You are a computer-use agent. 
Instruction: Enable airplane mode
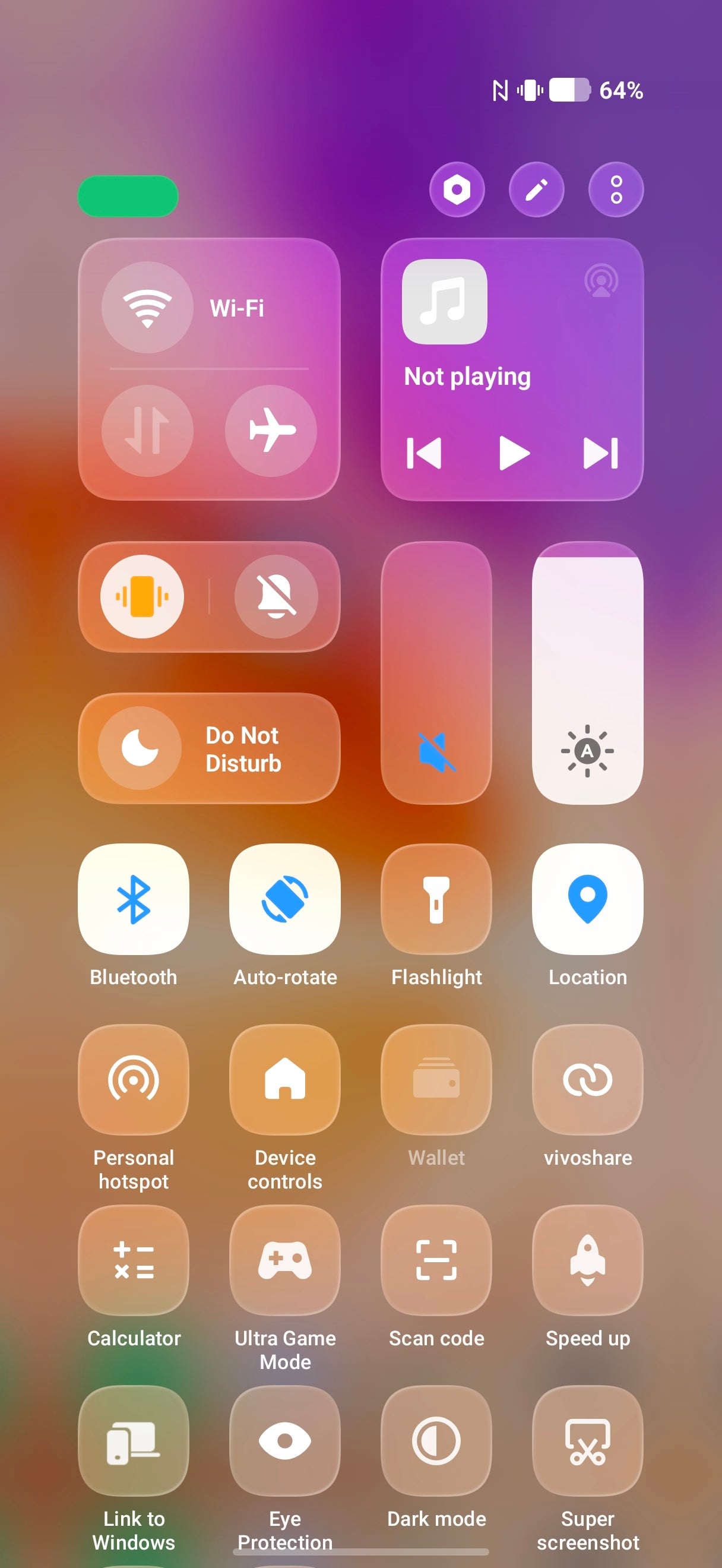click(x=271, y=431)
